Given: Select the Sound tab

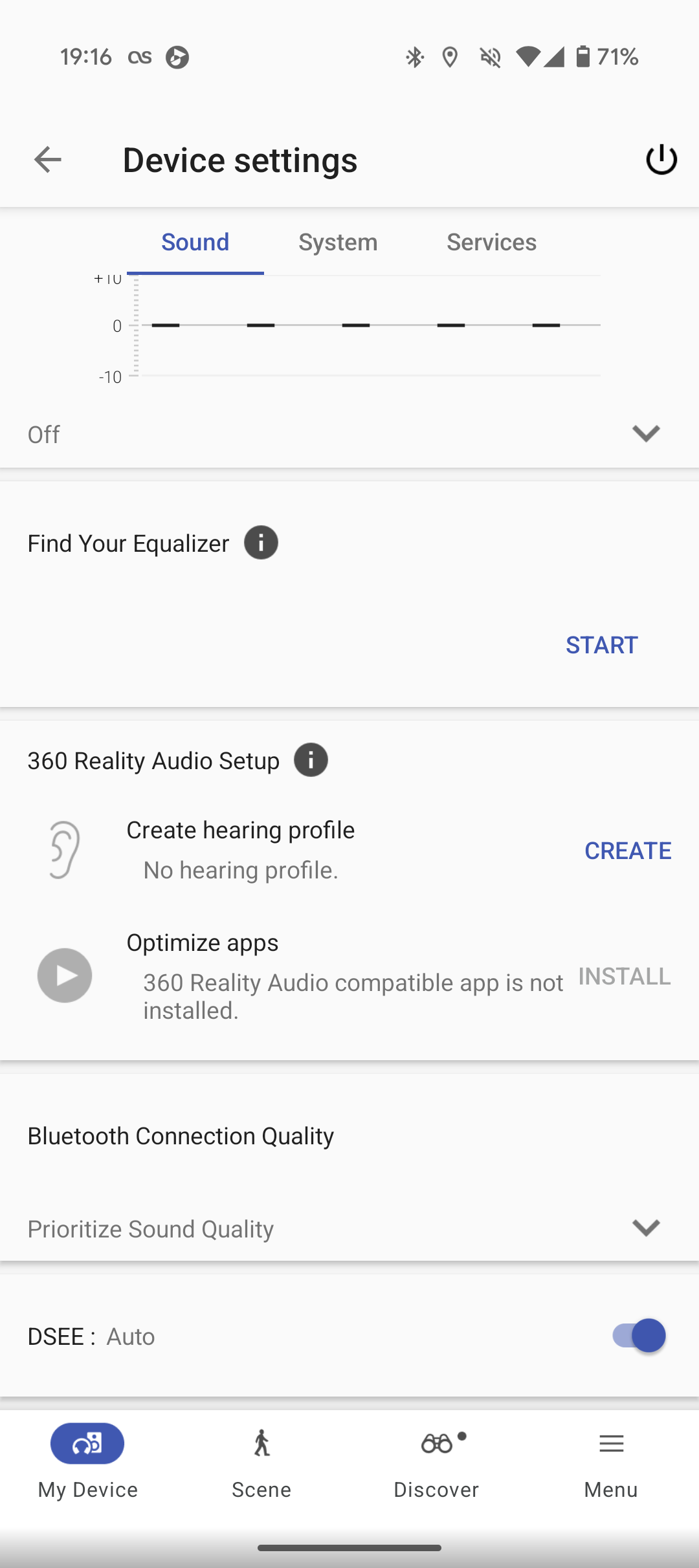Looking at the screenshot, I should (x=195, y=242).
